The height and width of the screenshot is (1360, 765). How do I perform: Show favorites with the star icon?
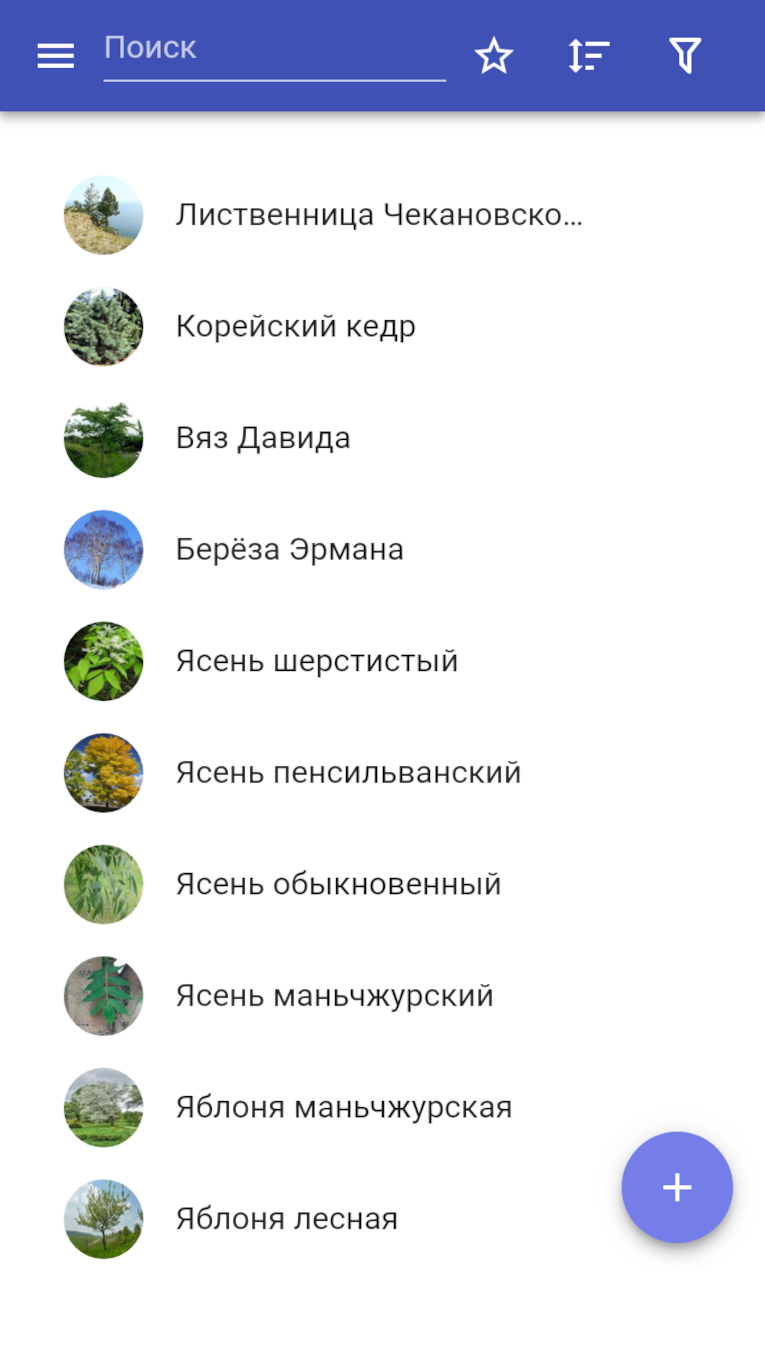[493, 56]
